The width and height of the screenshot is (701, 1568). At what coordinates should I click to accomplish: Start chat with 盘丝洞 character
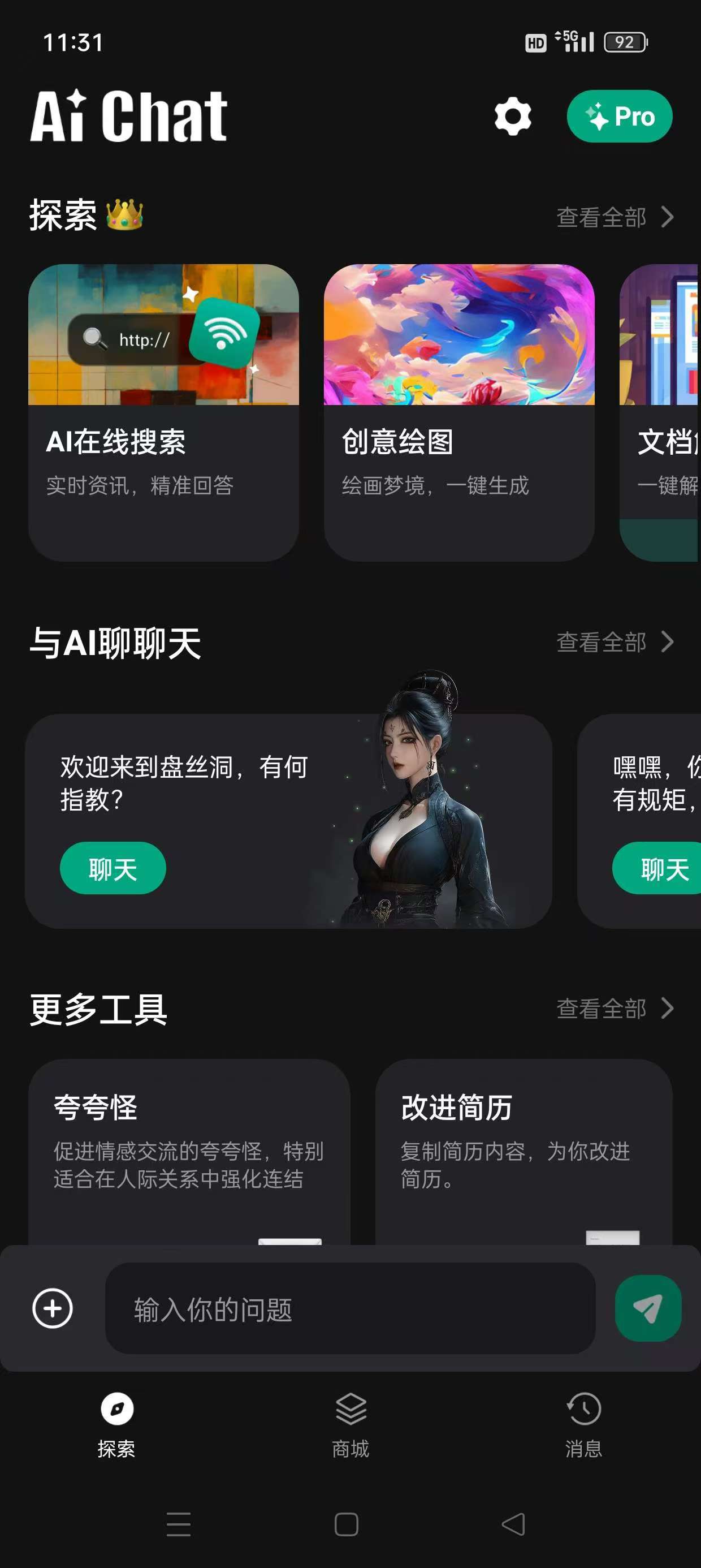click(112, 868)
